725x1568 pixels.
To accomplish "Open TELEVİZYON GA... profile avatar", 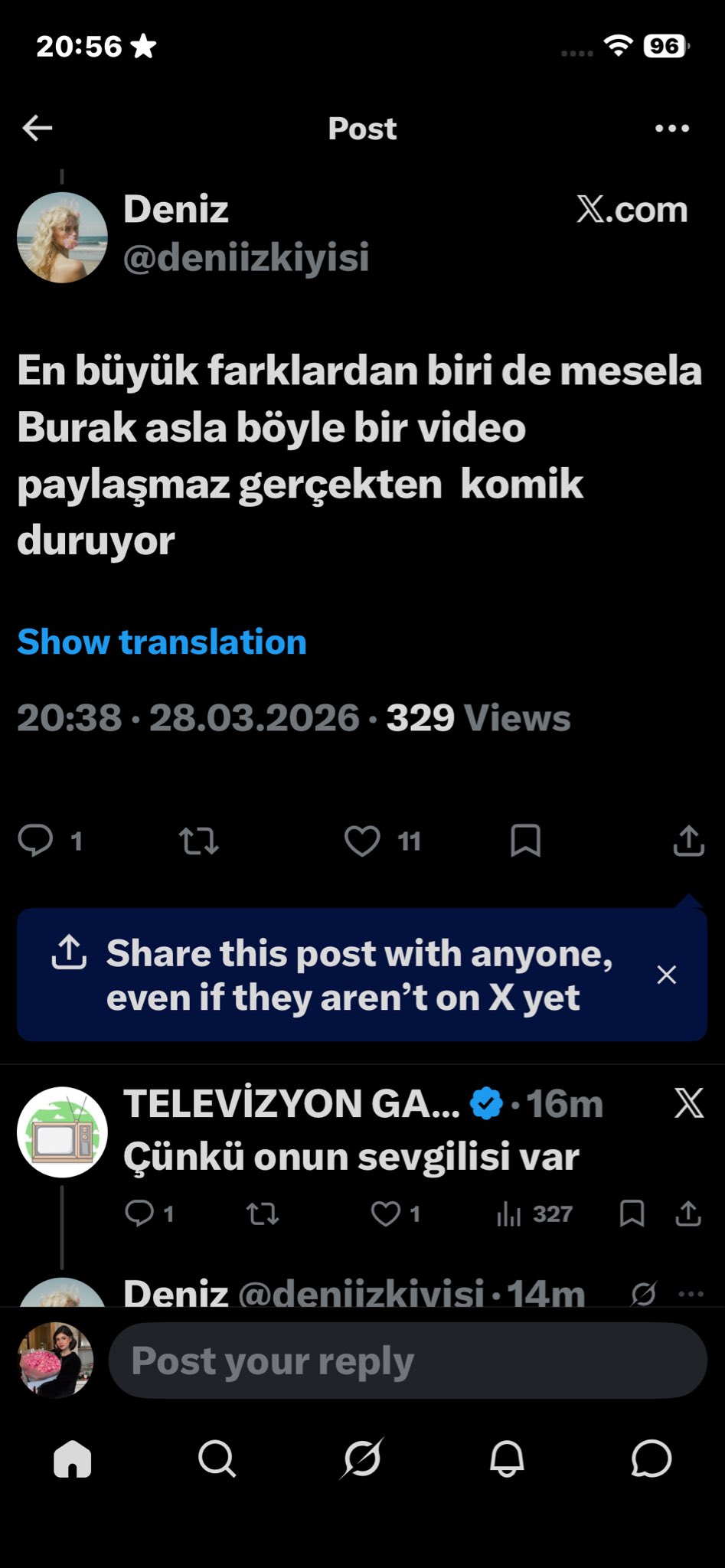I will [x=62, y=1132].
